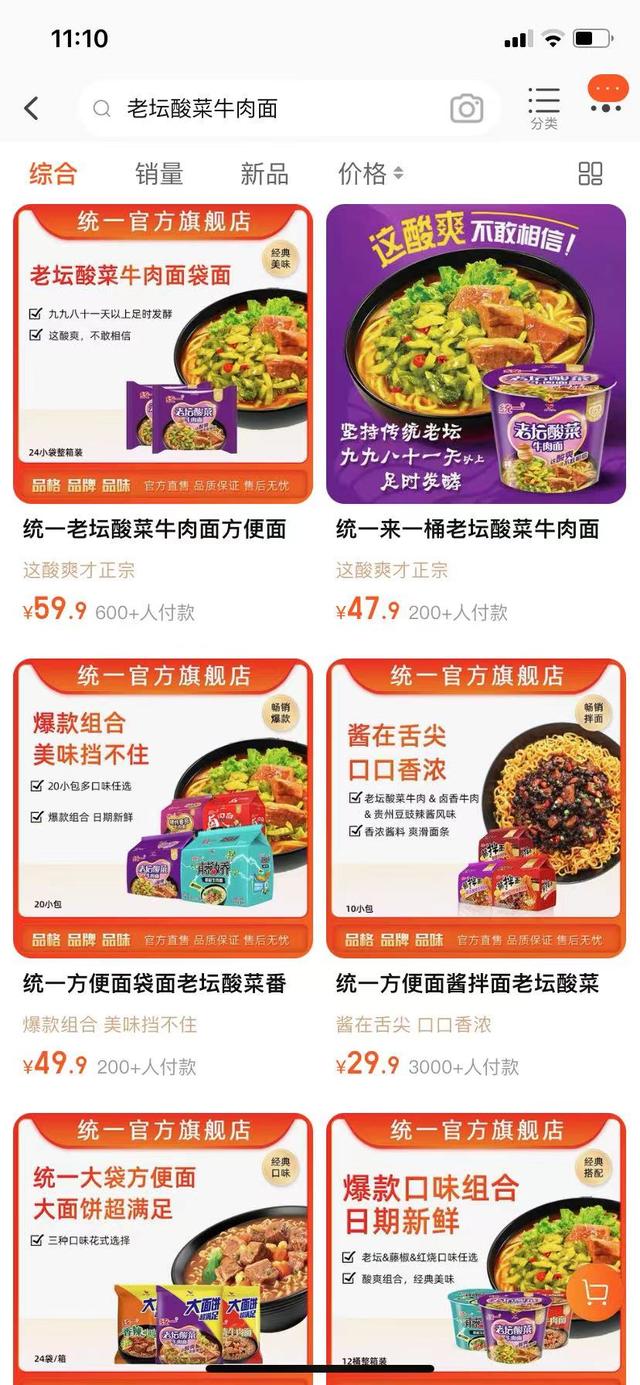Open the messages chat bubble icon

tap(607, 96)
